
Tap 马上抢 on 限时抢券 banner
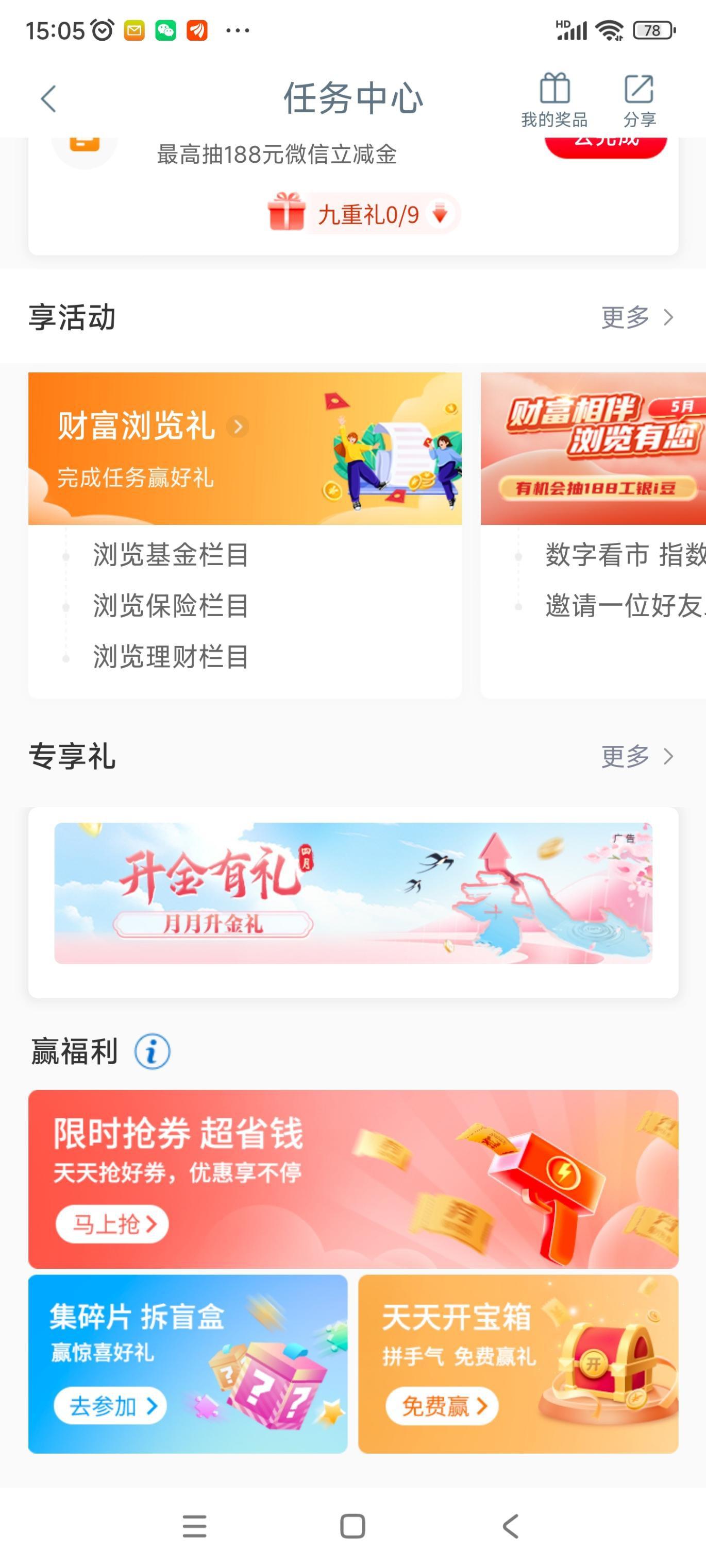pyautogui.click(x=113, y=1223)
